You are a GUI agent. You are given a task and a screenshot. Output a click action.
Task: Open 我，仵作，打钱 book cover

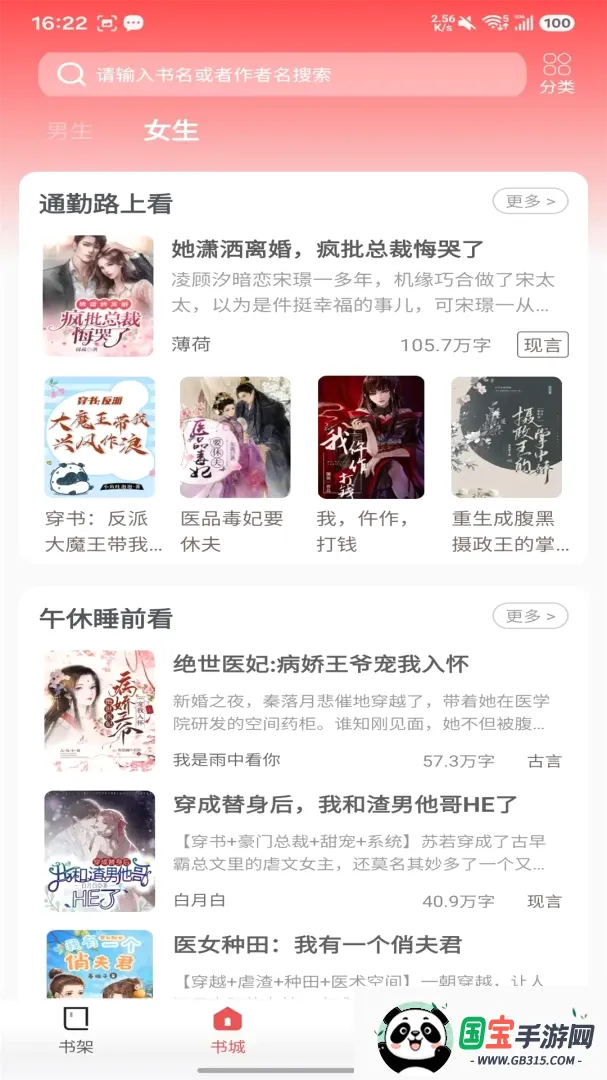tap(371, 437)
